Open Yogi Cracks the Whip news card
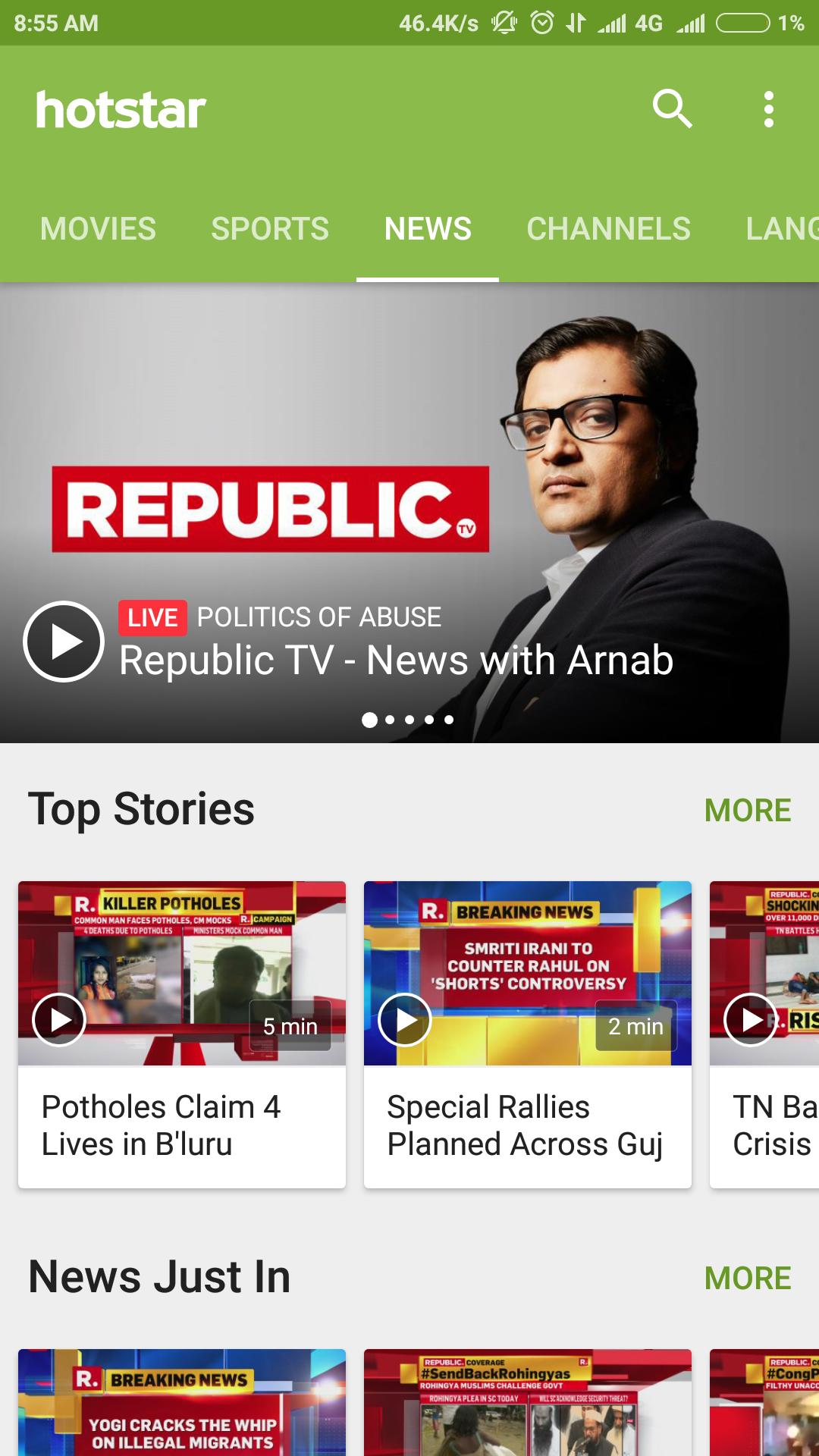 click(182, 1403)
